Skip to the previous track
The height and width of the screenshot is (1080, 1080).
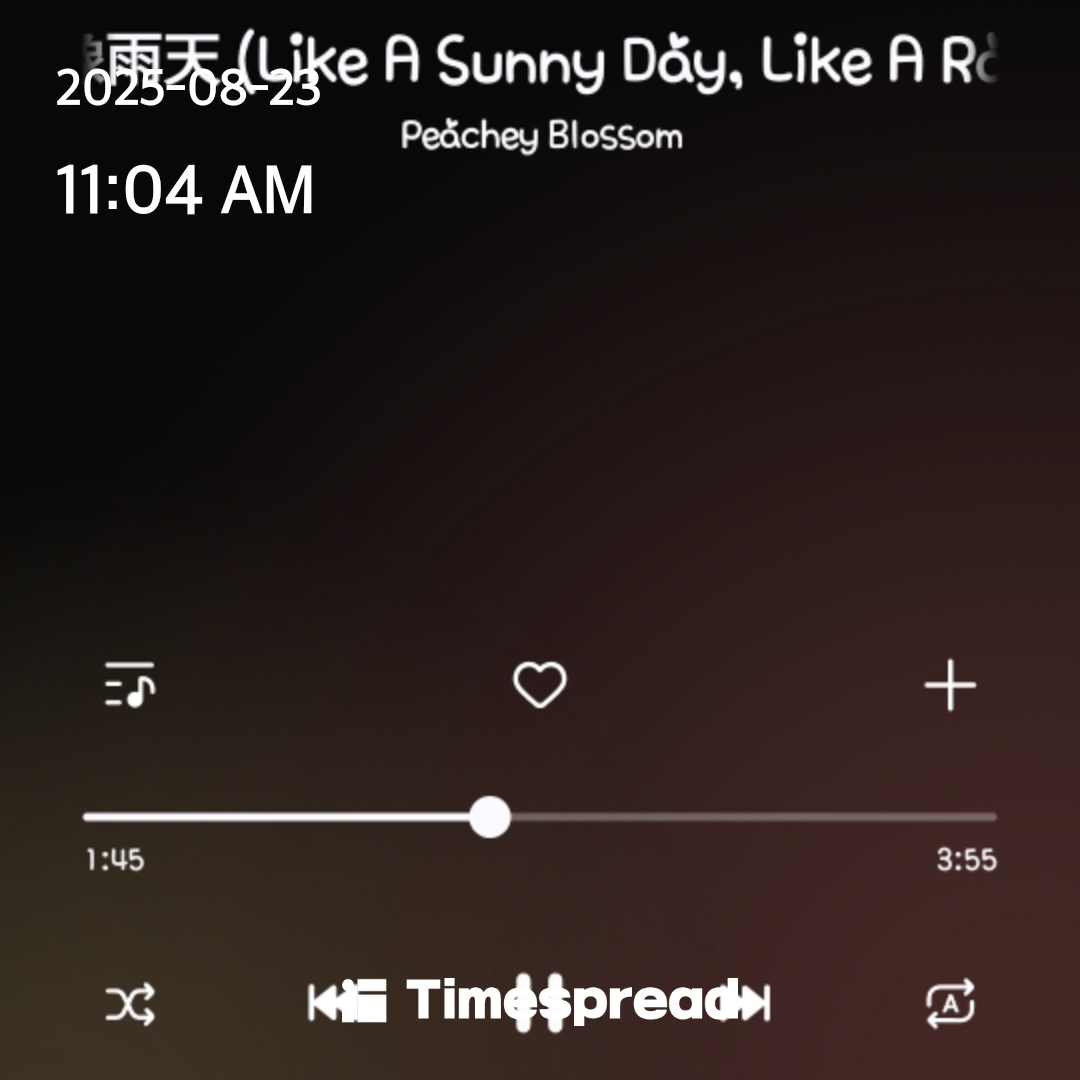(x=324, y=1002)
